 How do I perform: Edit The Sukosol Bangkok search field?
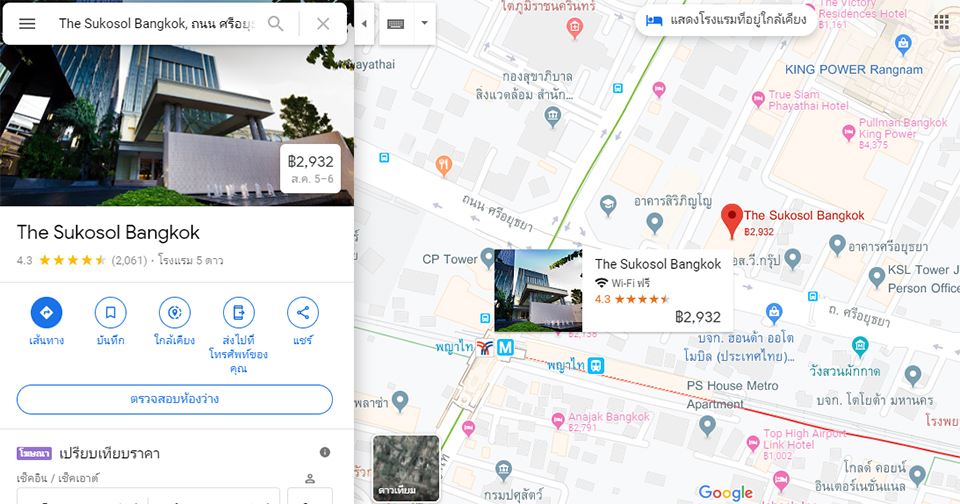155,24
